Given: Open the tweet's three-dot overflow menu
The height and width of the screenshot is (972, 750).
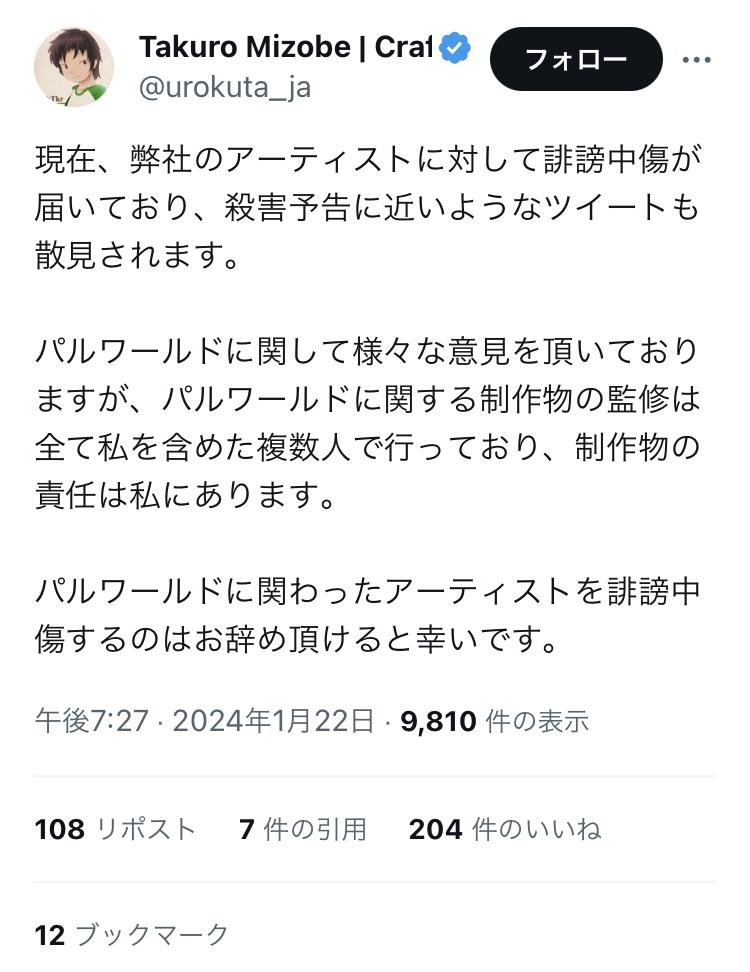Looking at the screenshot, I should pyautogui.click(x=696, y=60).
